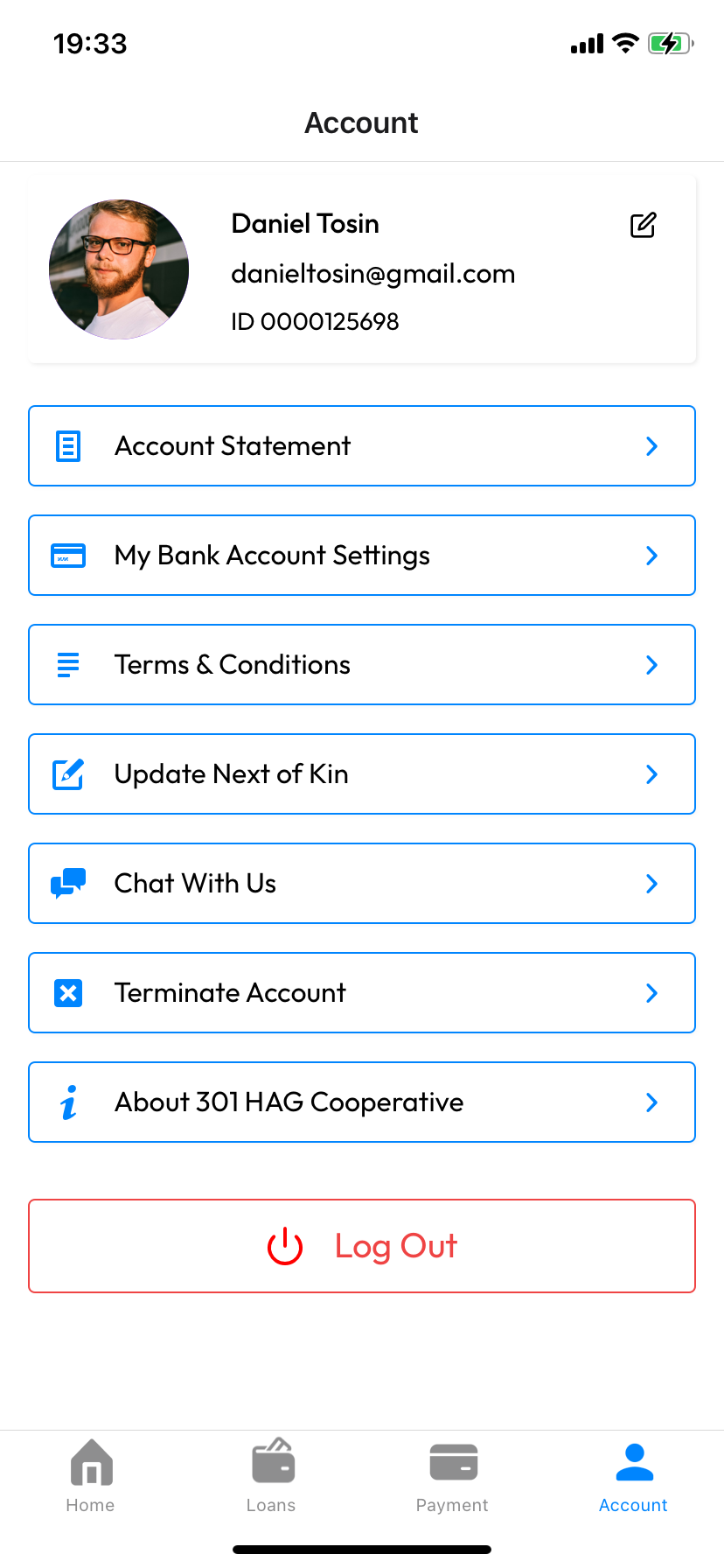724x1568 pixels.
Task: Switch to the Payment tab
Action: (452, 1475)
